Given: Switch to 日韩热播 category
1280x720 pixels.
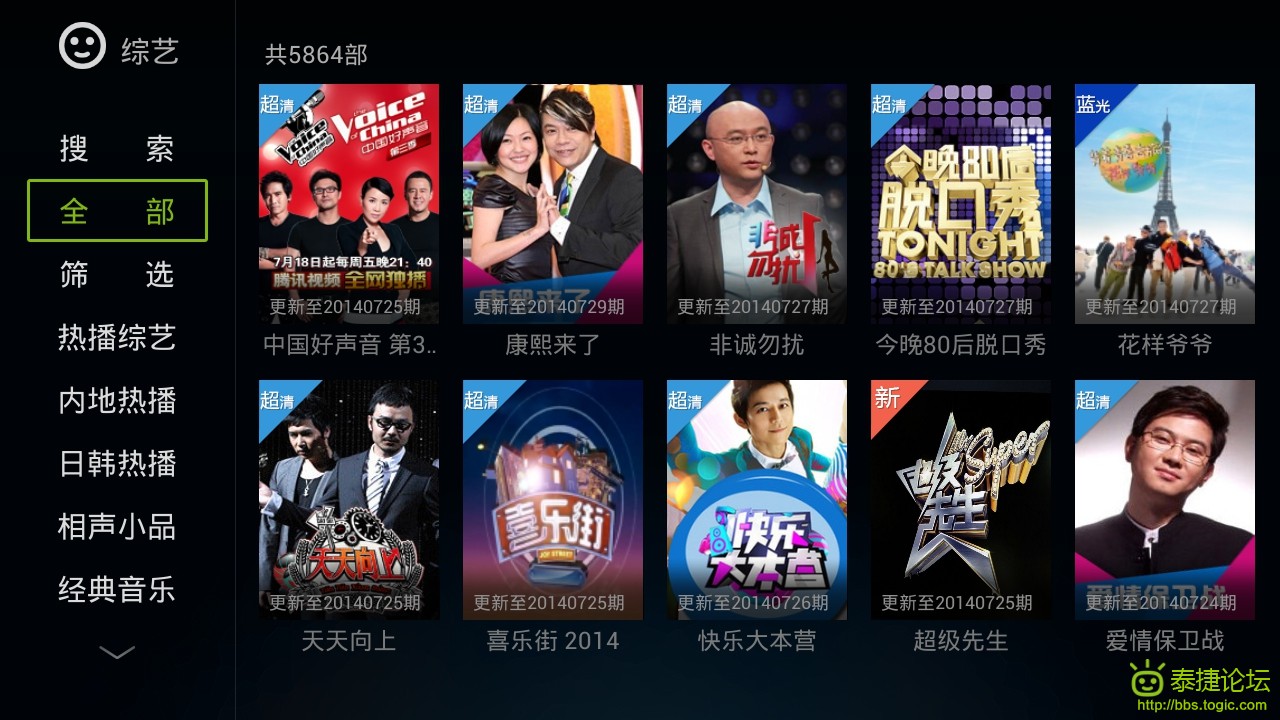Looking at the screenshot, I should 117,464.
